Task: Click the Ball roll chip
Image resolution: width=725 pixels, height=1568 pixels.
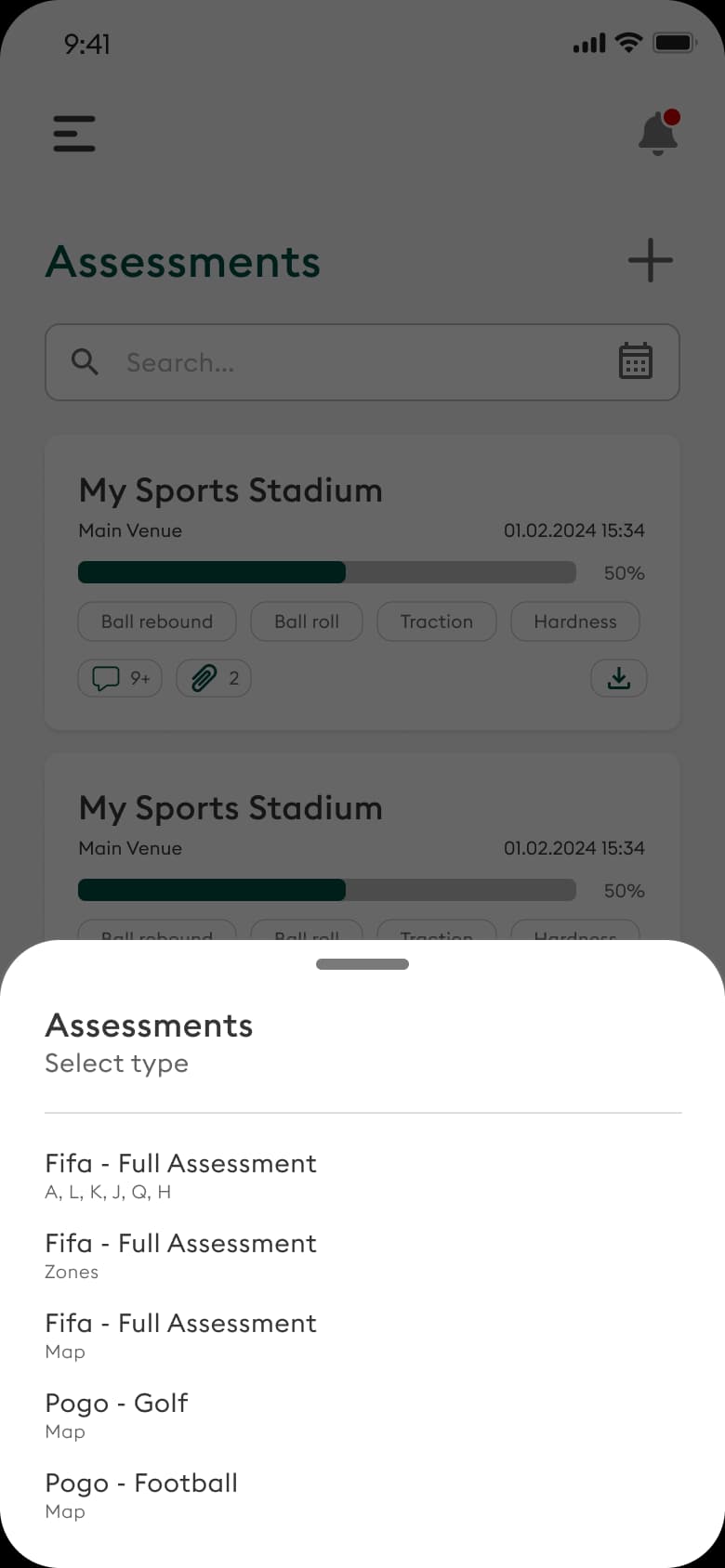Action: (307, 621)
